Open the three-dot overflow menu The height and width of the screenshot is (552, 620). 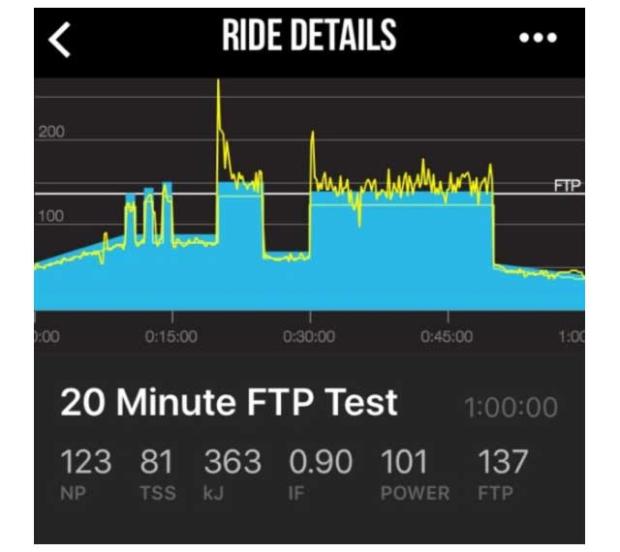click(537, 39)
